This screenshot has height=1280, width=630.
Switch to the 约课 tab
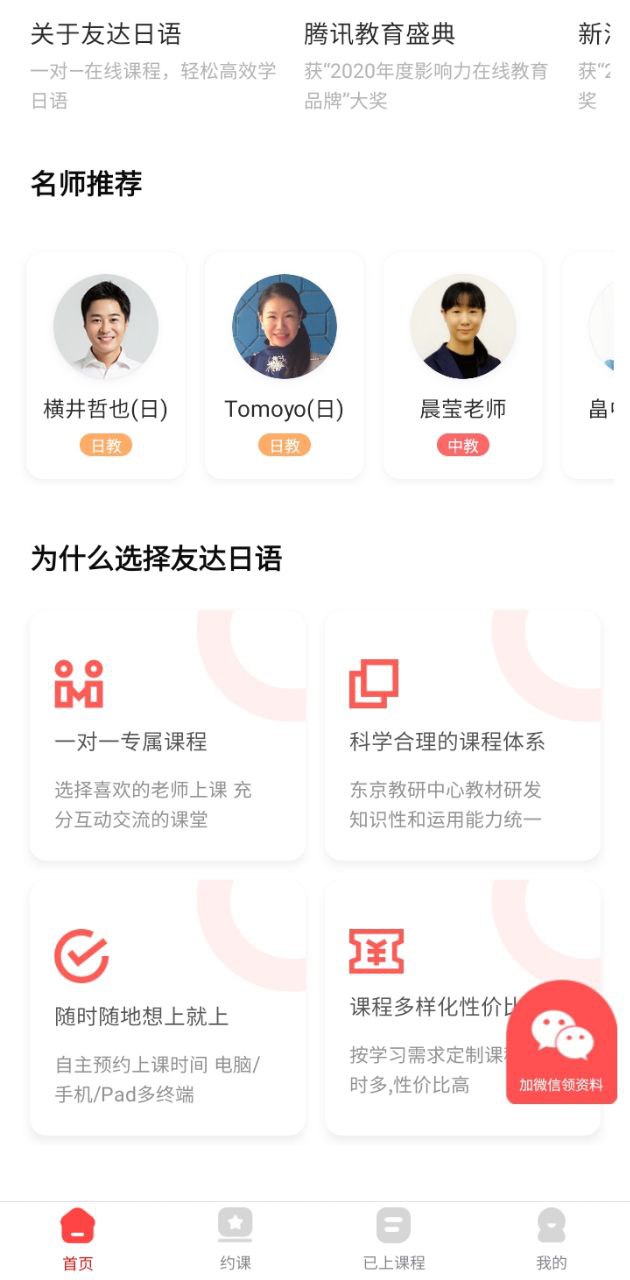tap(235, 1240)
